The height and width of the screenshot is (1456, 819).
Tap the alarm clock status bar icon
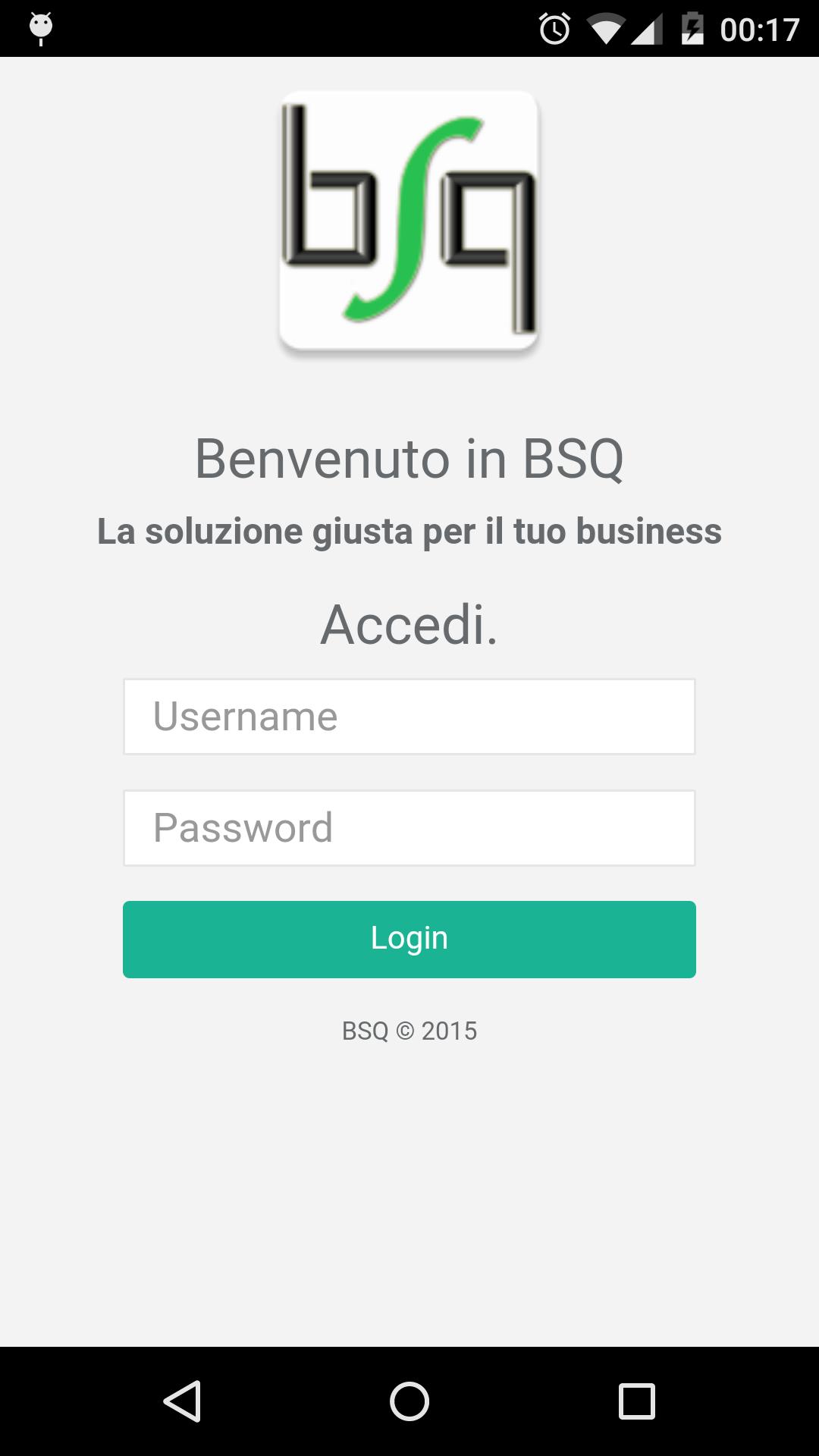553,27
